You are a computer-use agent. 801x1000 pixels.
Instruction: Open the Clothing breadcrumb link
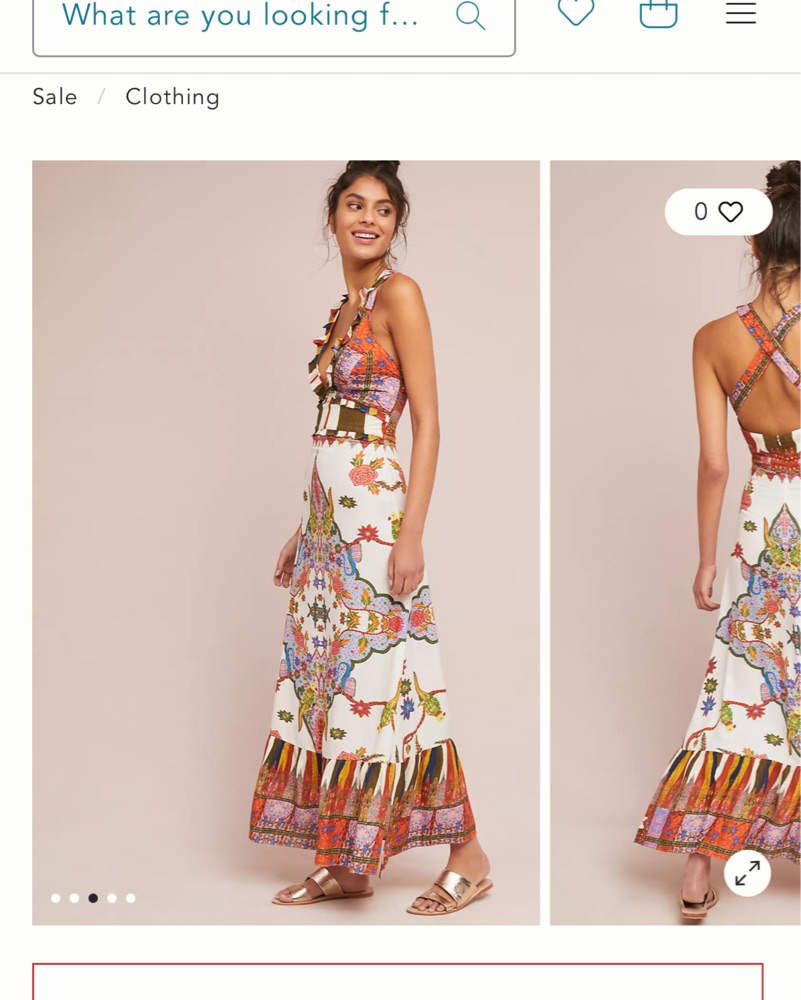point(172,97)
